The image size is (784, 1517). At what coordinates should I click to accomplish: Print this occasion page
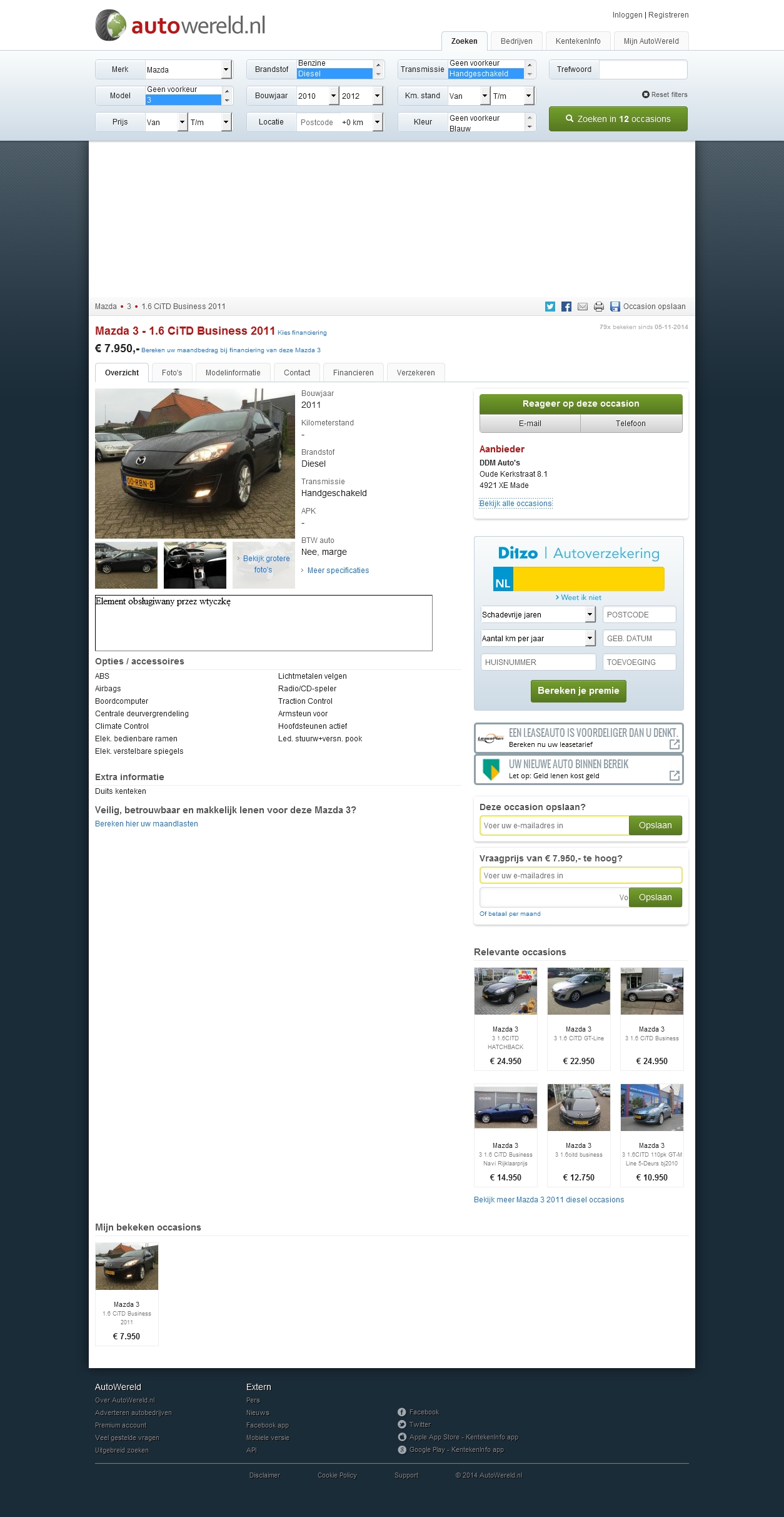tap(599, 307)
